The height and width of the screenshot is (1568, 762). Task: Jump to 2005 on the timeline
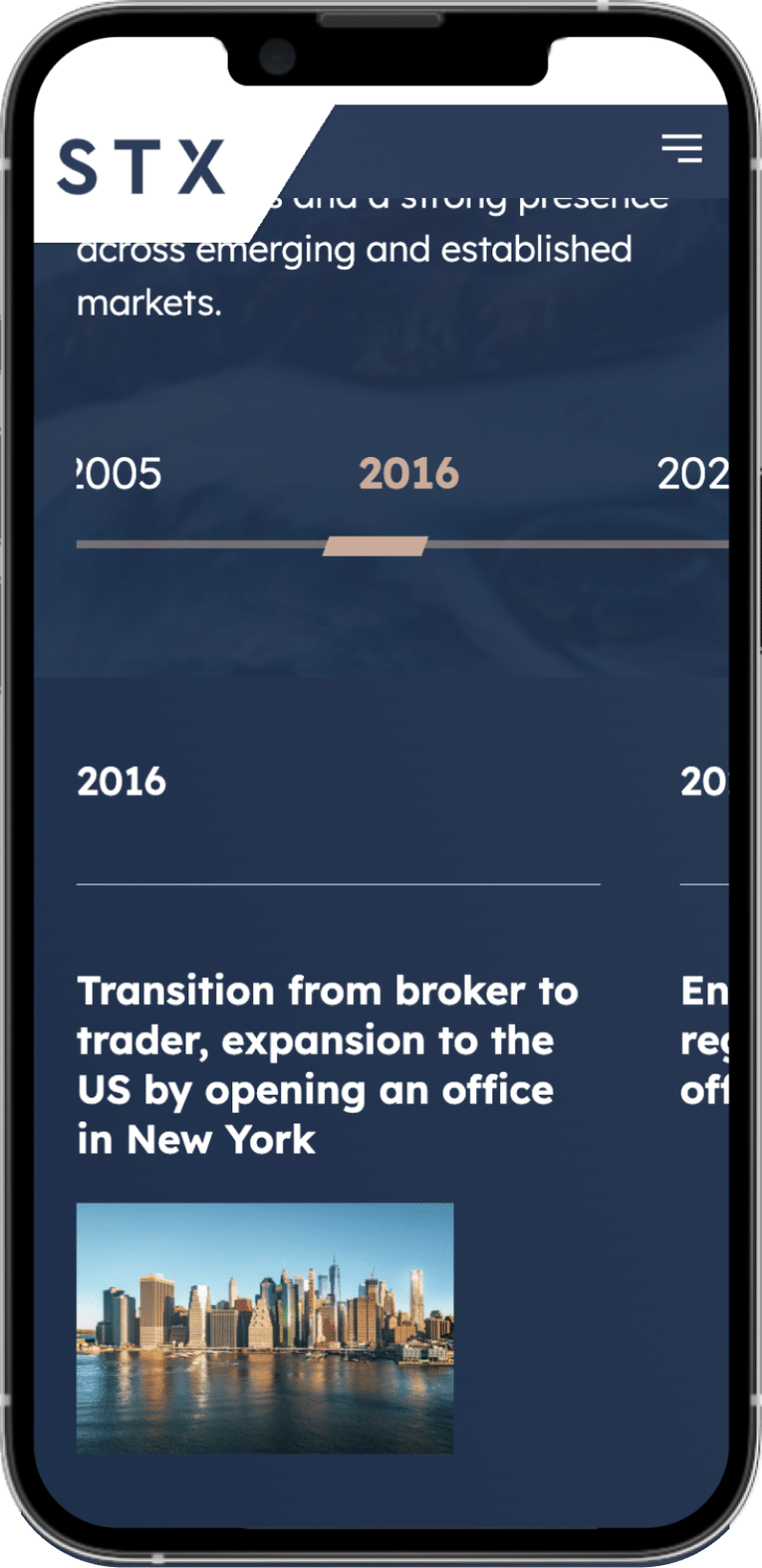(x=120, y=473)
